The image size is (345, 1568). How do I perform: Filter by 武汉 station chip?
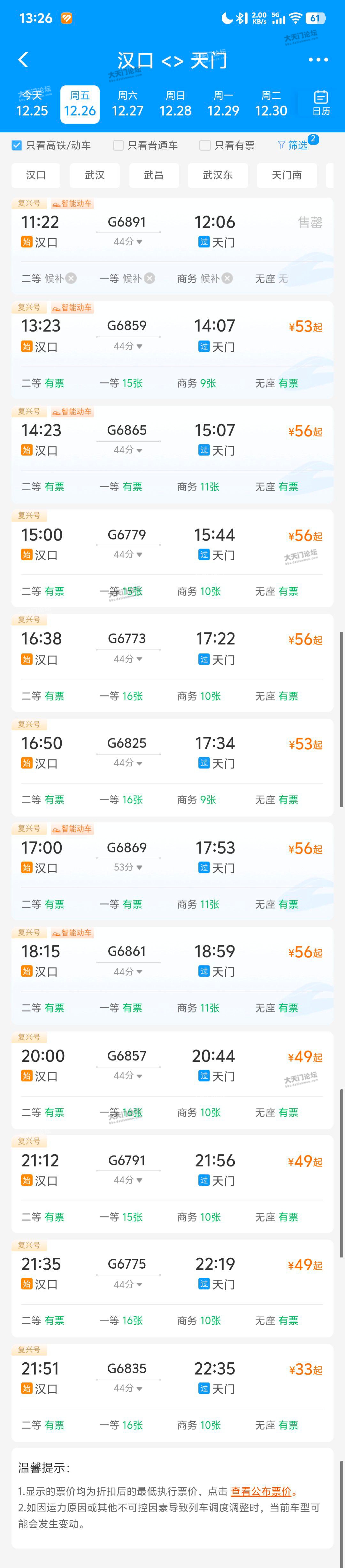coord(94,175)
